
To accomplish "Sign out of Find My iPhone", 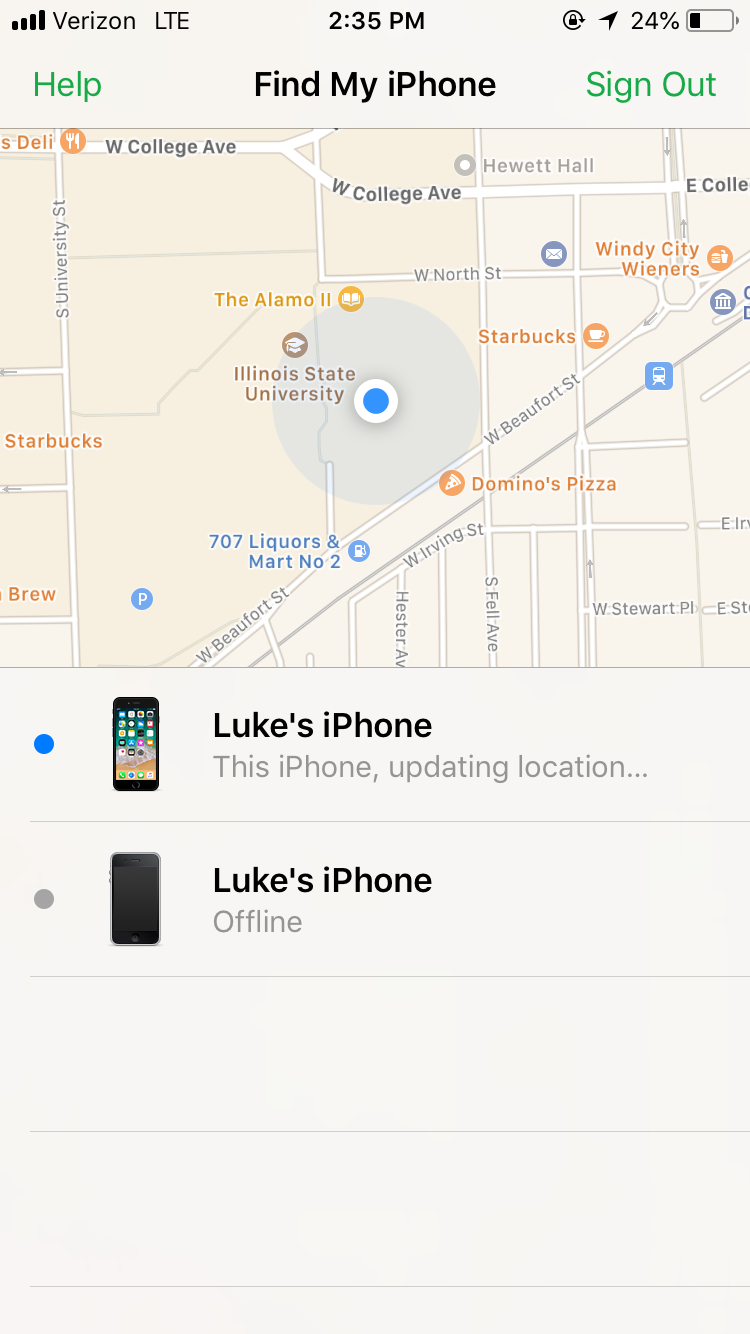I will click(651, 85).
